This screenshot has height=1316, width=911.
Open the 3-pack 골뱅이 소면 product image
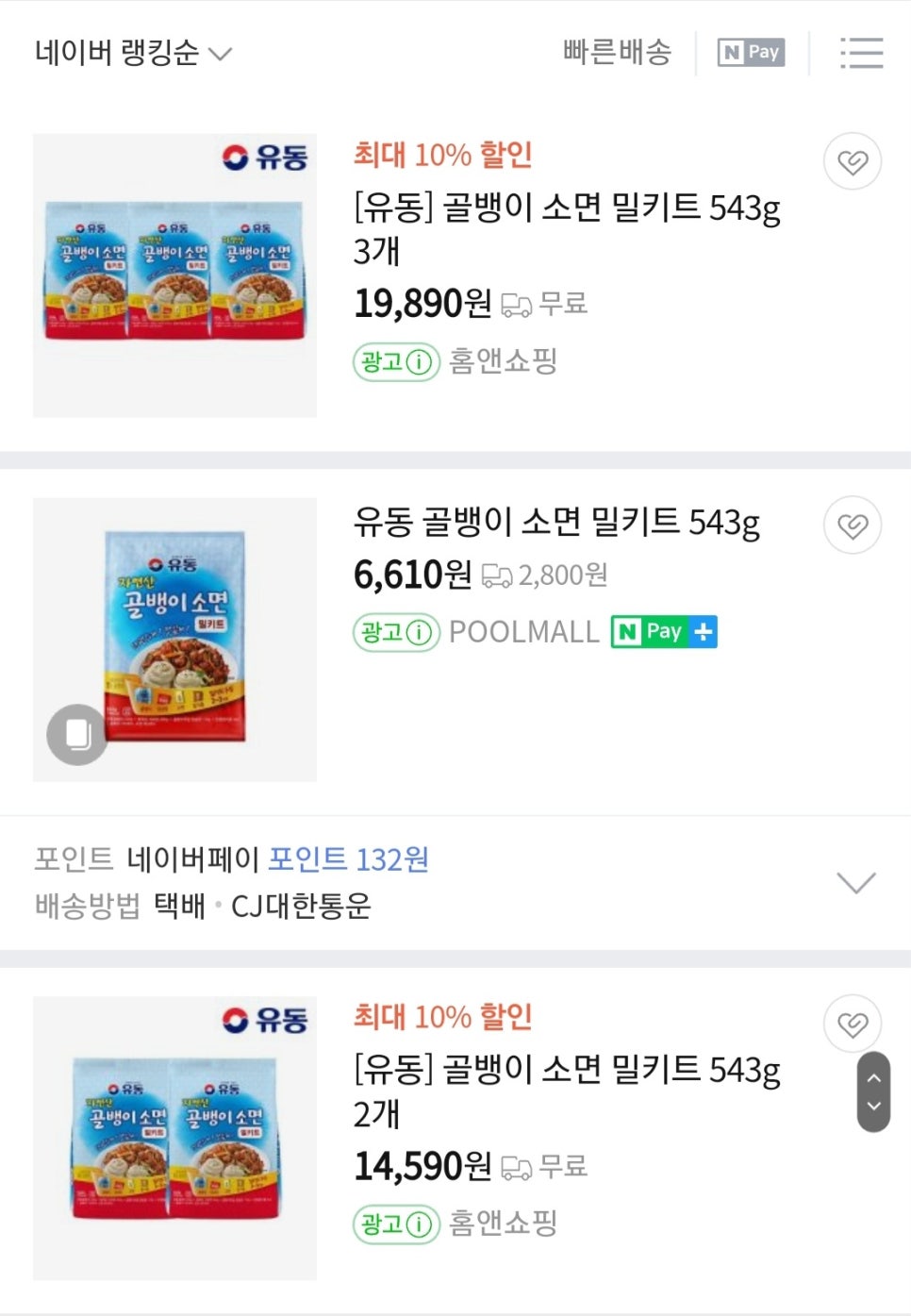pos(174,275)
